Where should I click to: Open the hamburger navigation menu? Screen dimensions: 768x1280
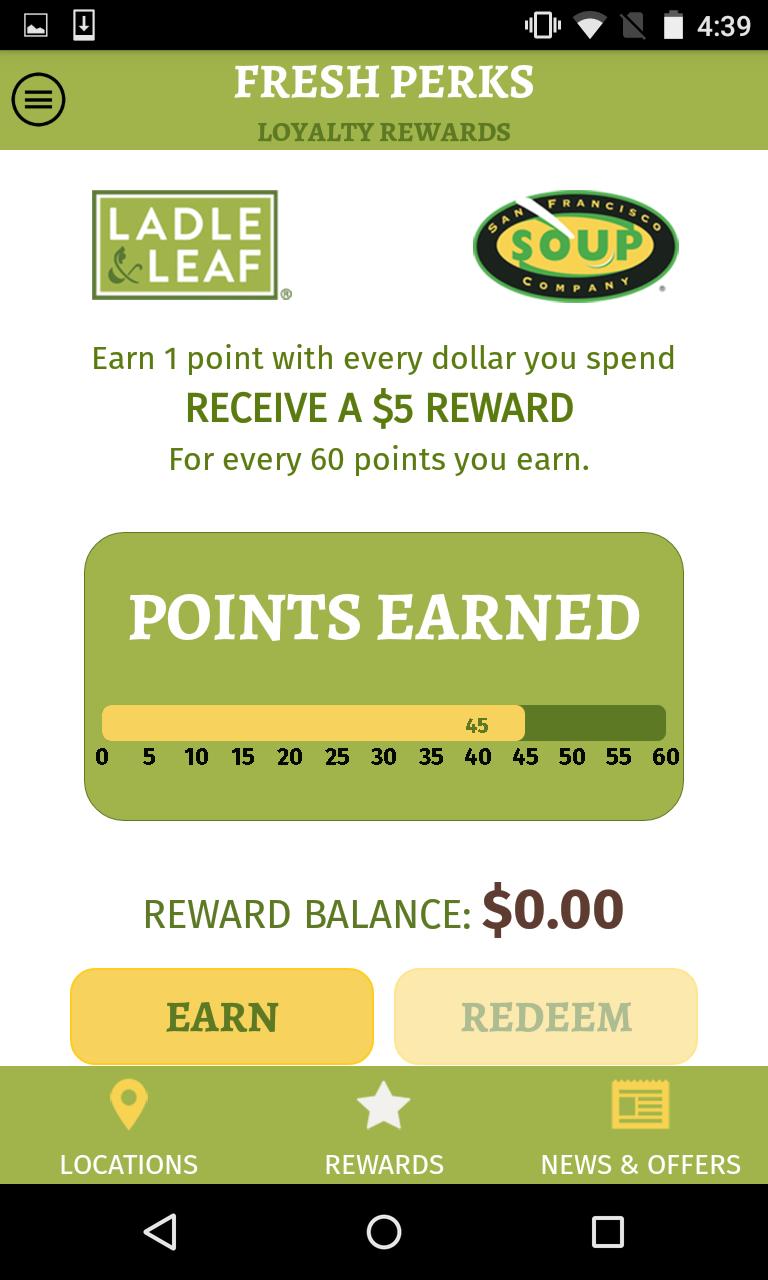[38, 99]
